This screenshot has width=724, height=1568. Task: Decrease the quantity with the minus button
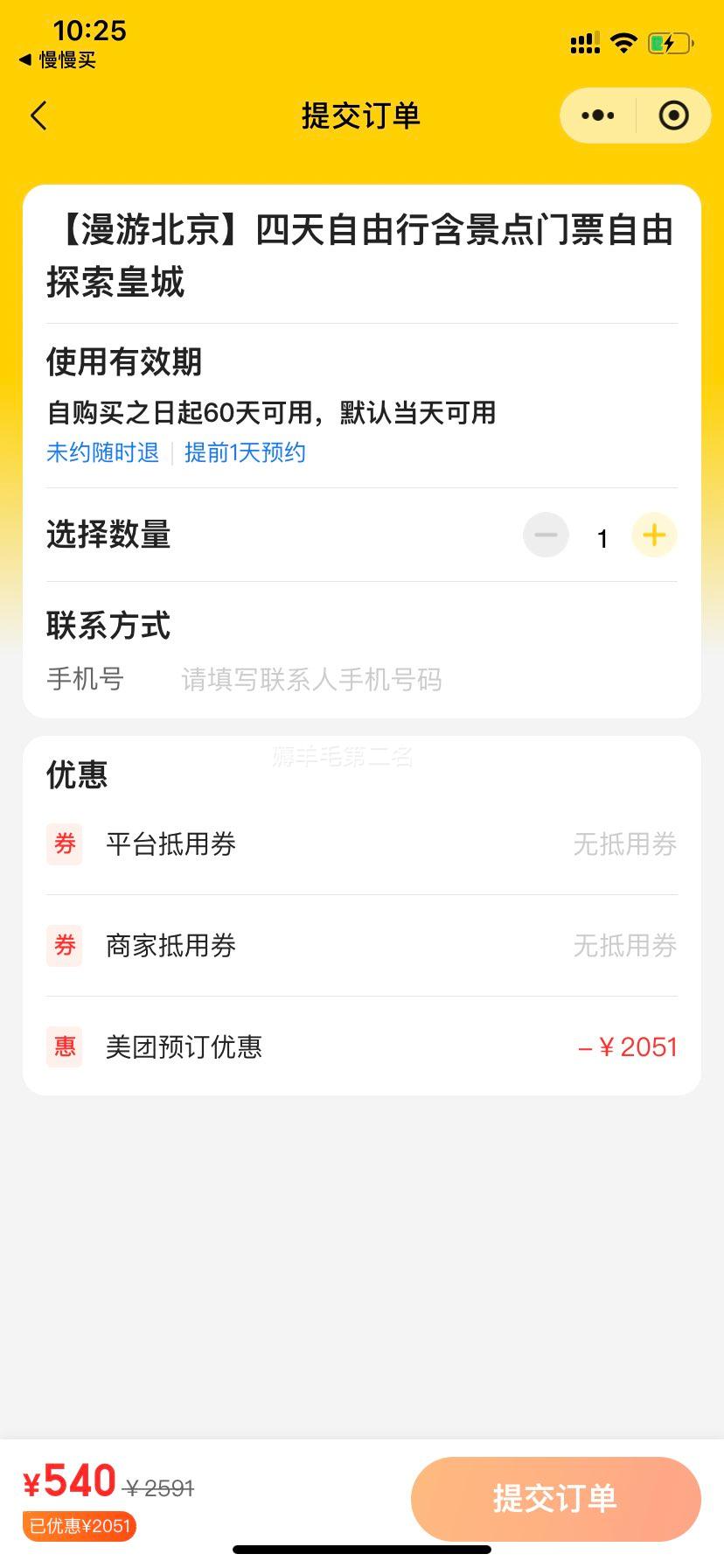pos(546,535)
